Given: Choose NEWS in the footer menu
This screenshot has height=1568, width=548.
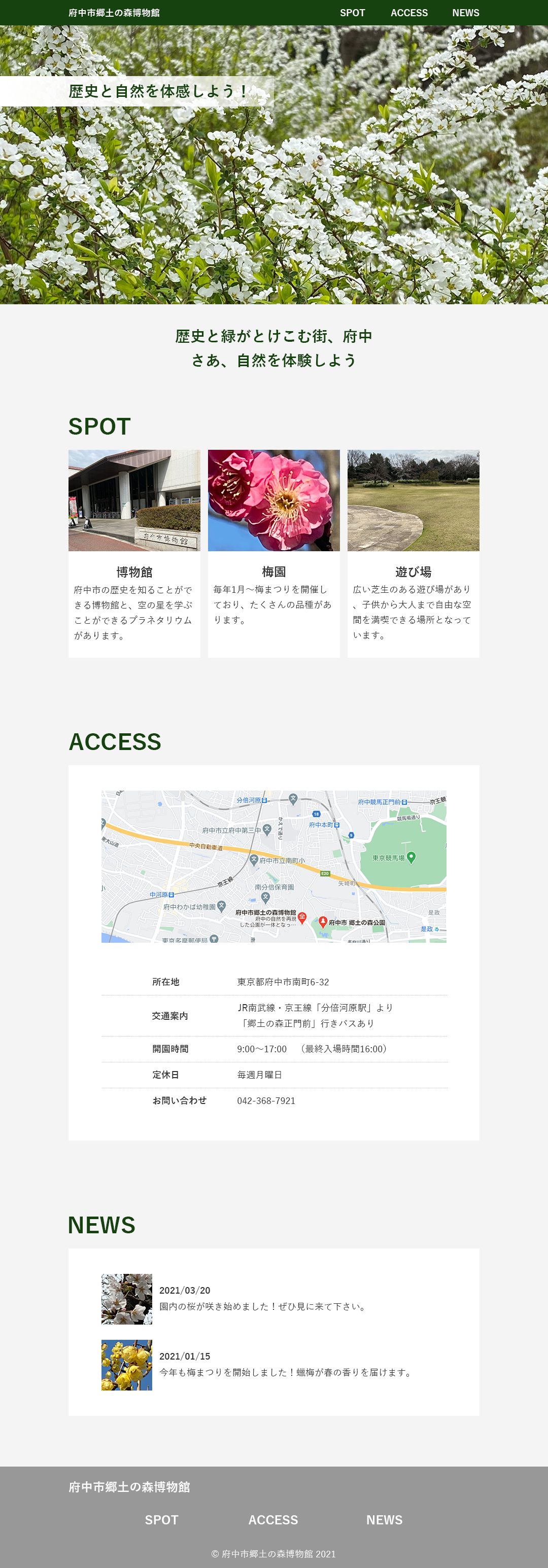Looking at the screenshot, I should tap(384, 1520).
